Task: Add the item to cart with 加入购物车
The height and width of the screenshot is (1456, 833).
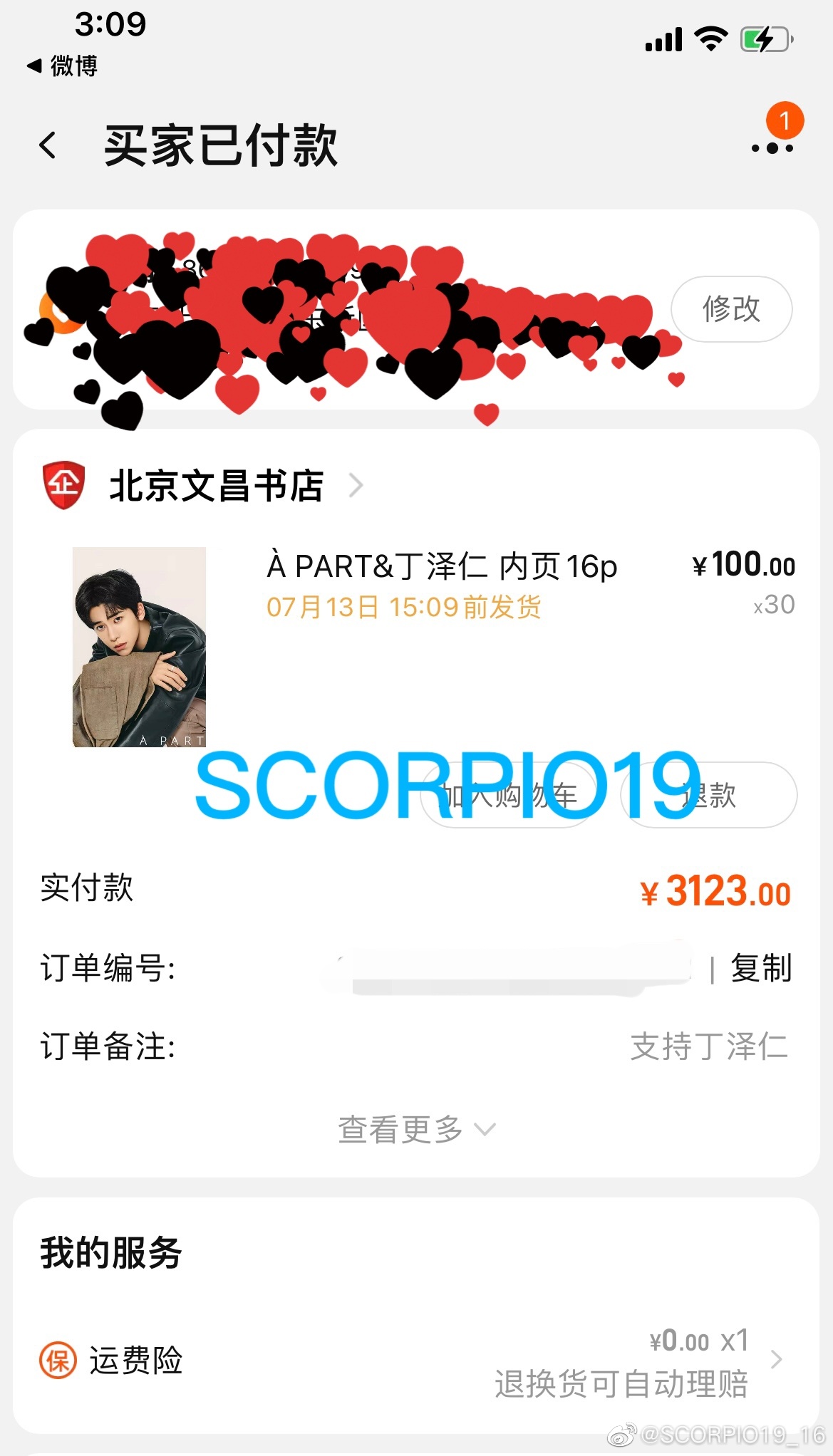Action: point(508,795)
